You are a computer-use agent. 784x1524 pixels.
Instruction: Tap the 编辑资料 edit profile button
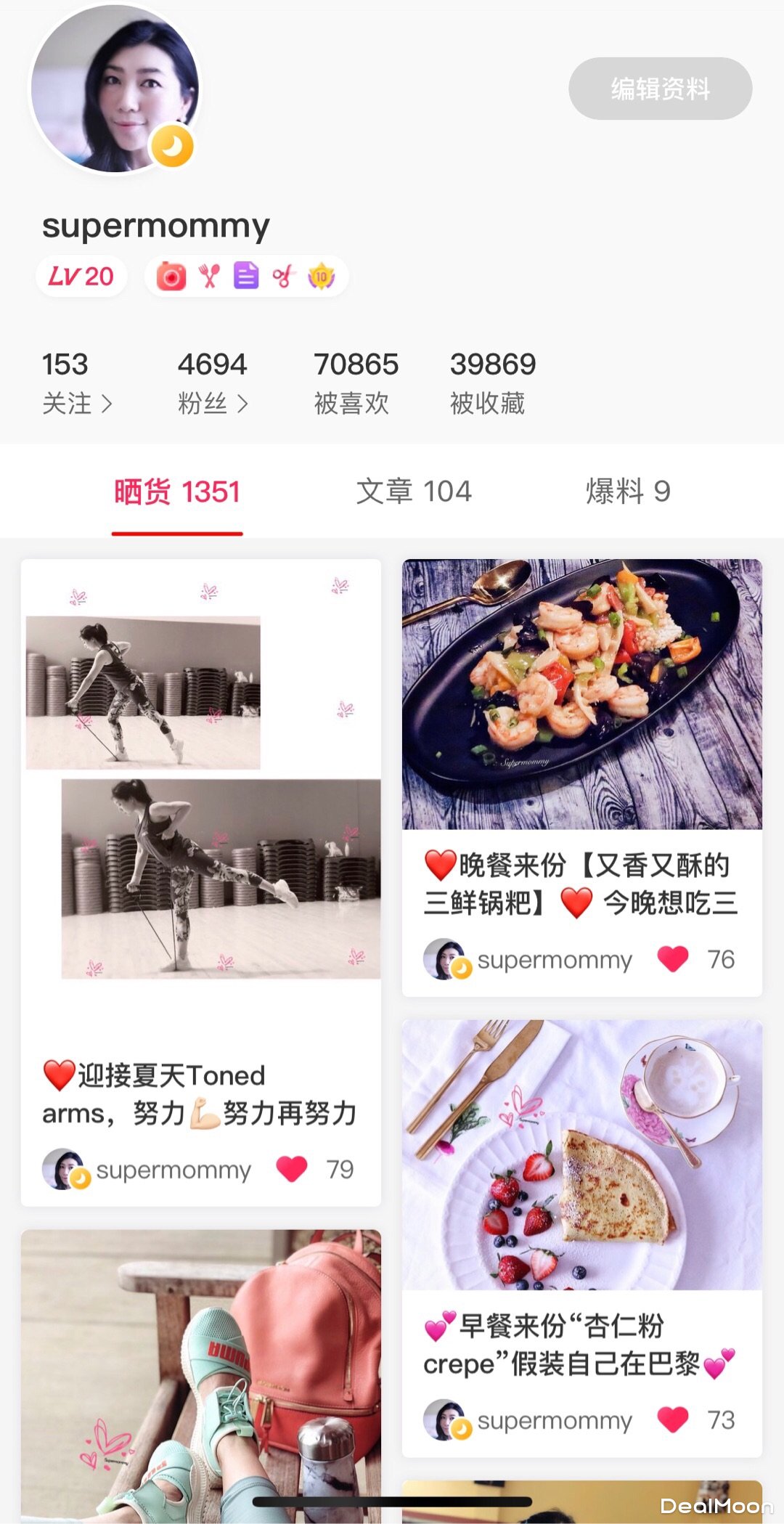click(x=660, y=89)
